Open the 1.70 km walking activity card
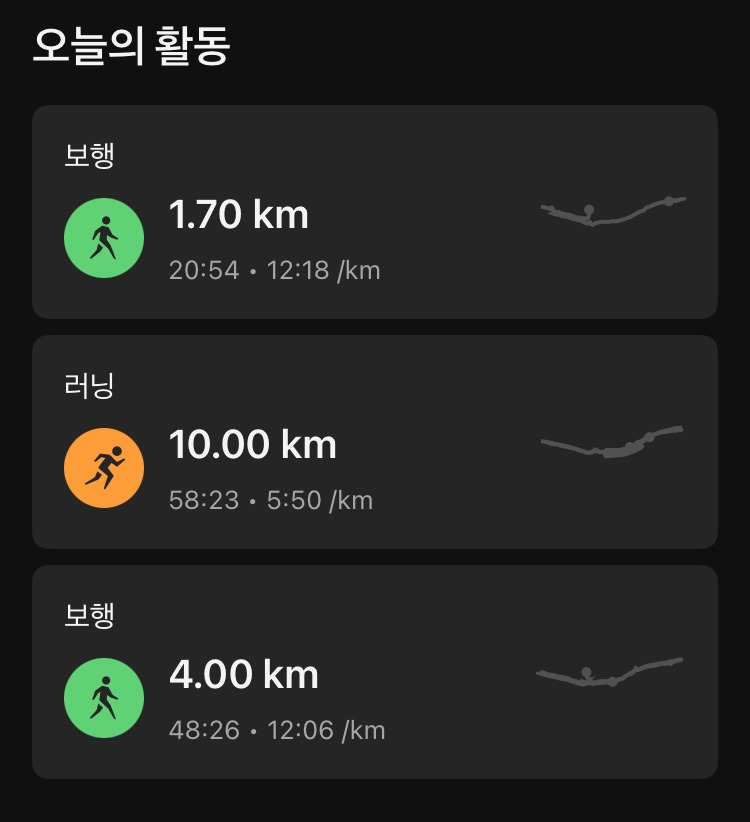 [374, 212]
